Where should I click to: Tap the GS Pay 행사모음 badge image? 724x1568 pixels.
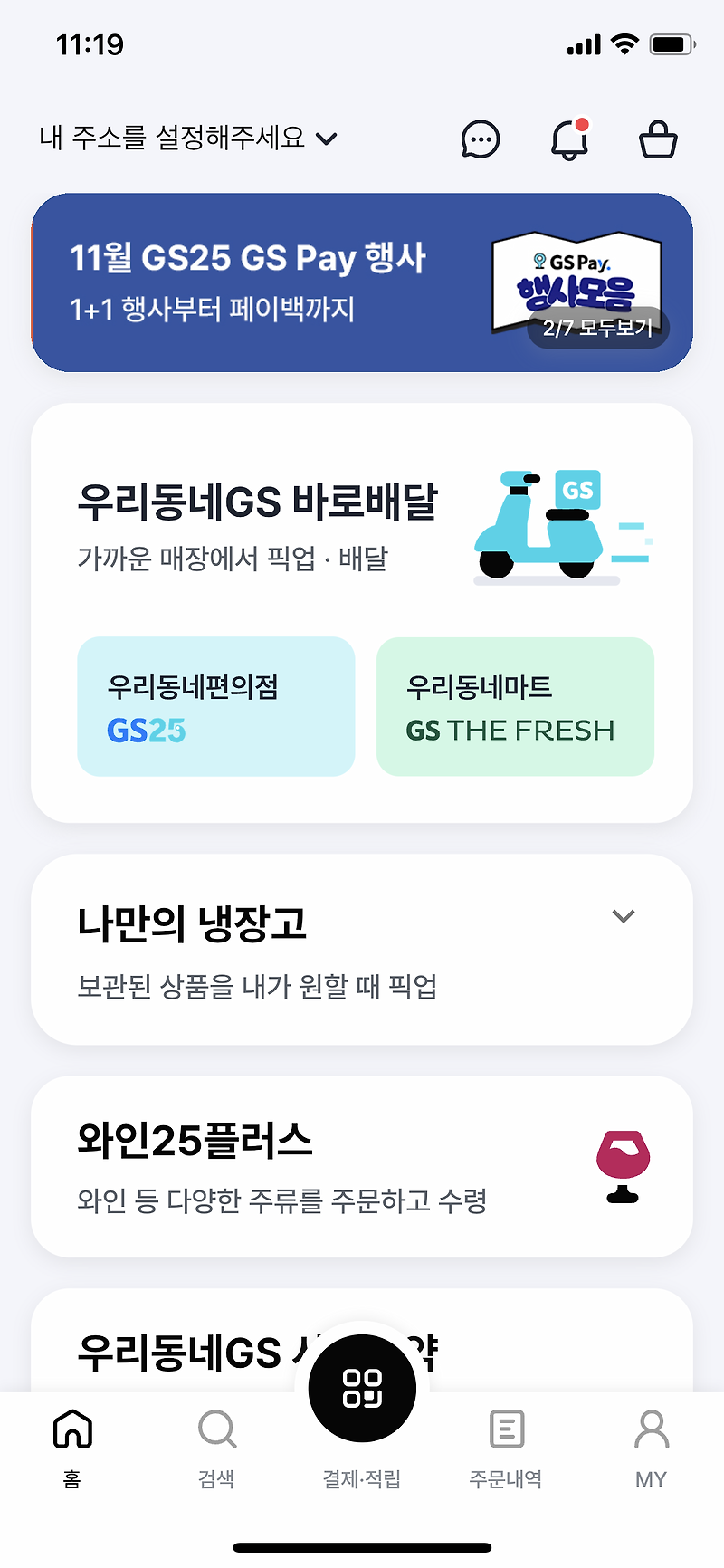(576, 276)
